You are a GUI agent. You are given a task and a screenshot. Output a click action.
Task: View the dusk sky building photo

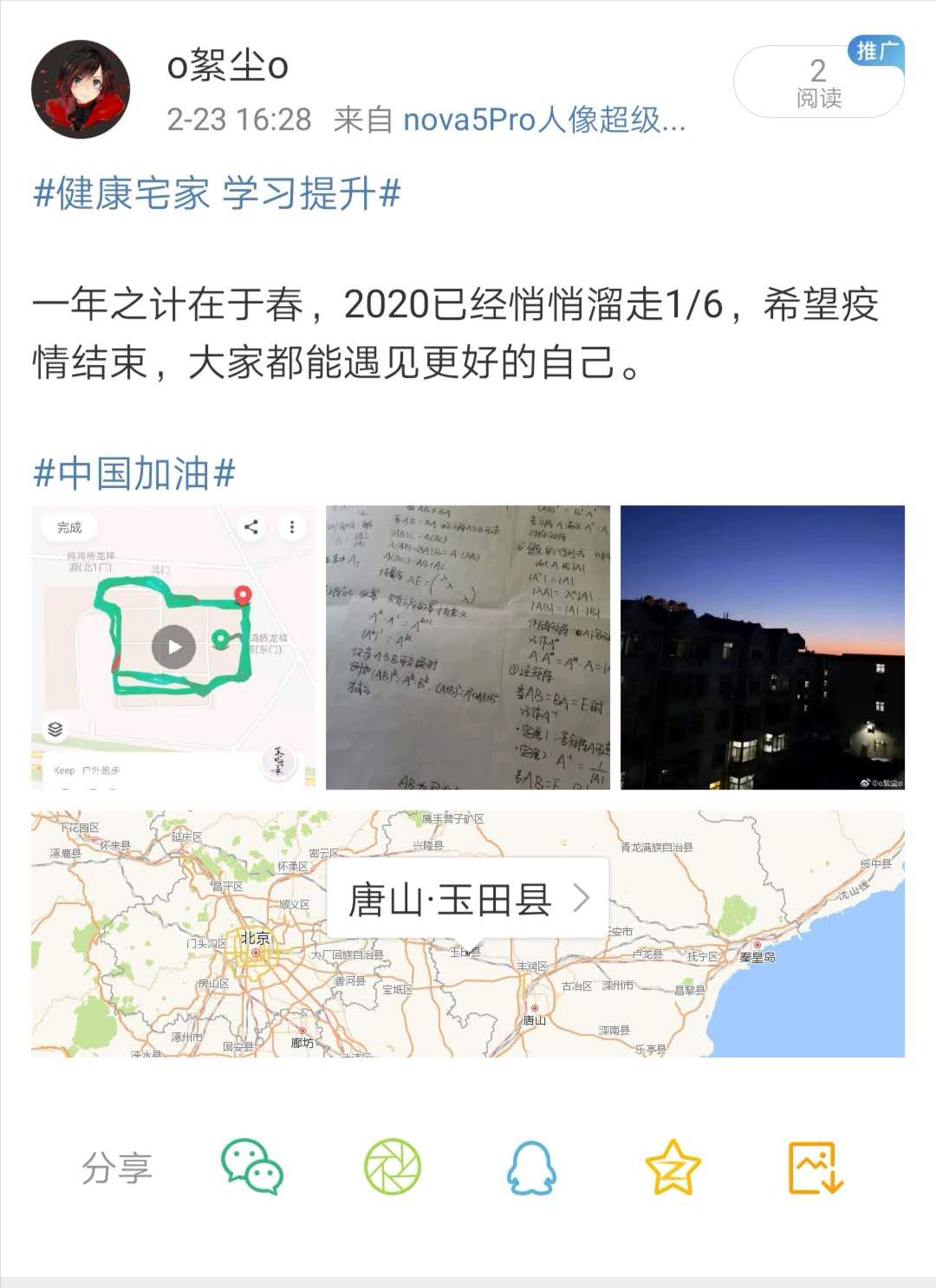pyautogui.click(x=762, y=647)
